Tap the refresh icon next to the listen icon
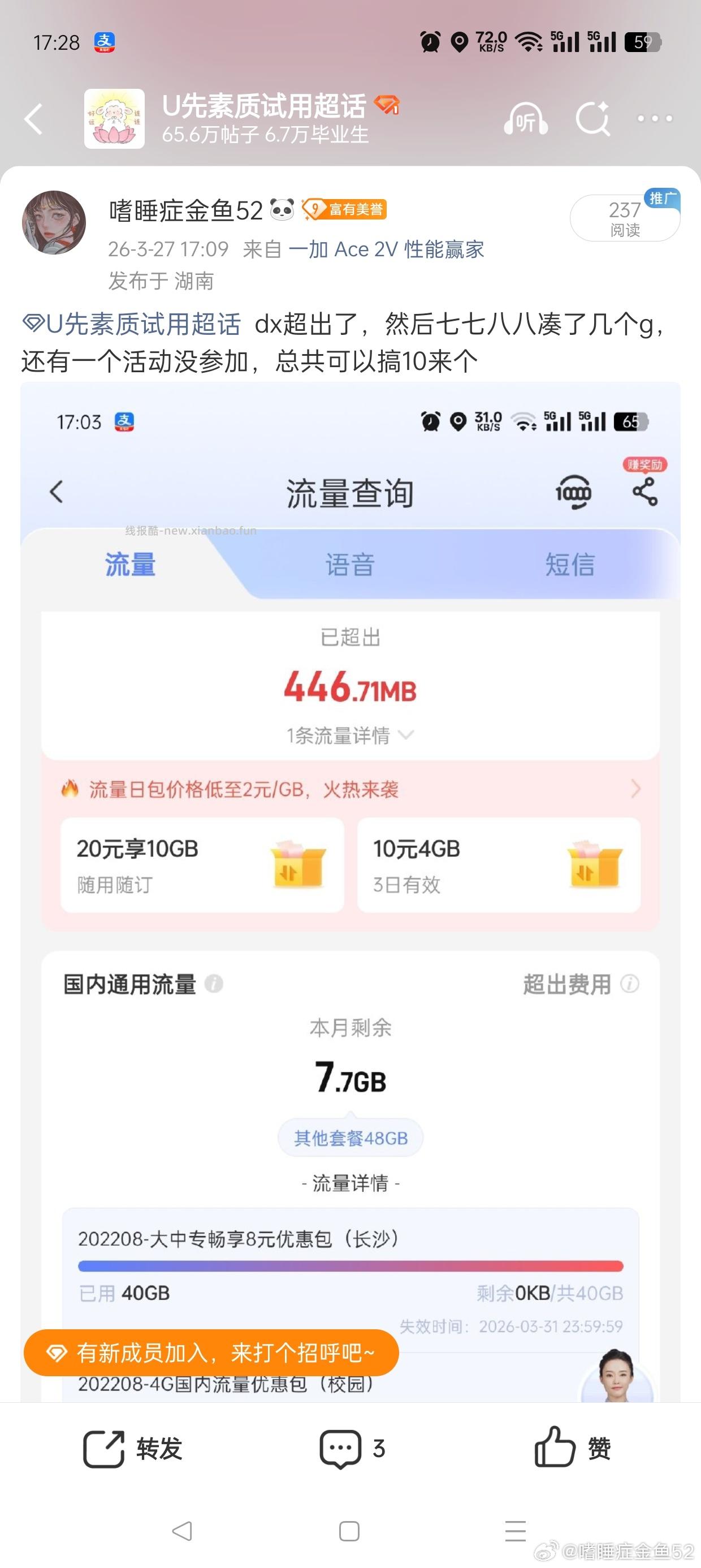 click(x=592, y=119)
